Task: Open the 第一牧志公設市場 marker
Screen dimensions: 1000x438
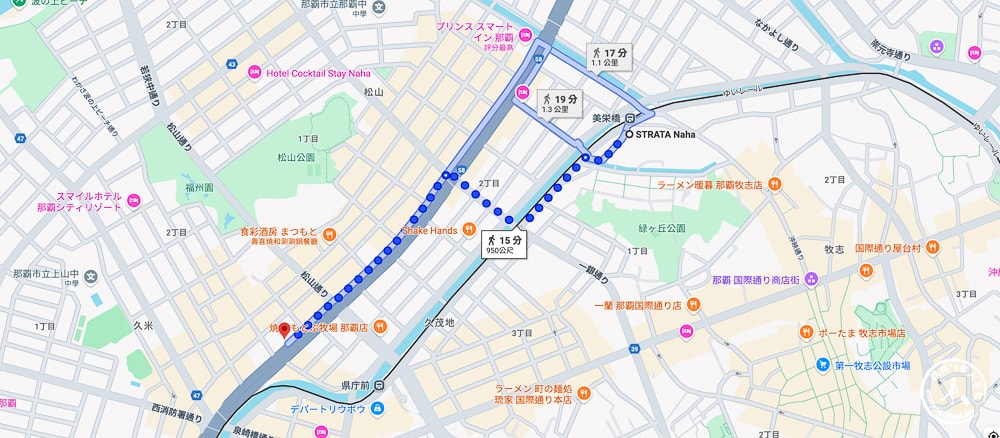Action: (822, 365)
